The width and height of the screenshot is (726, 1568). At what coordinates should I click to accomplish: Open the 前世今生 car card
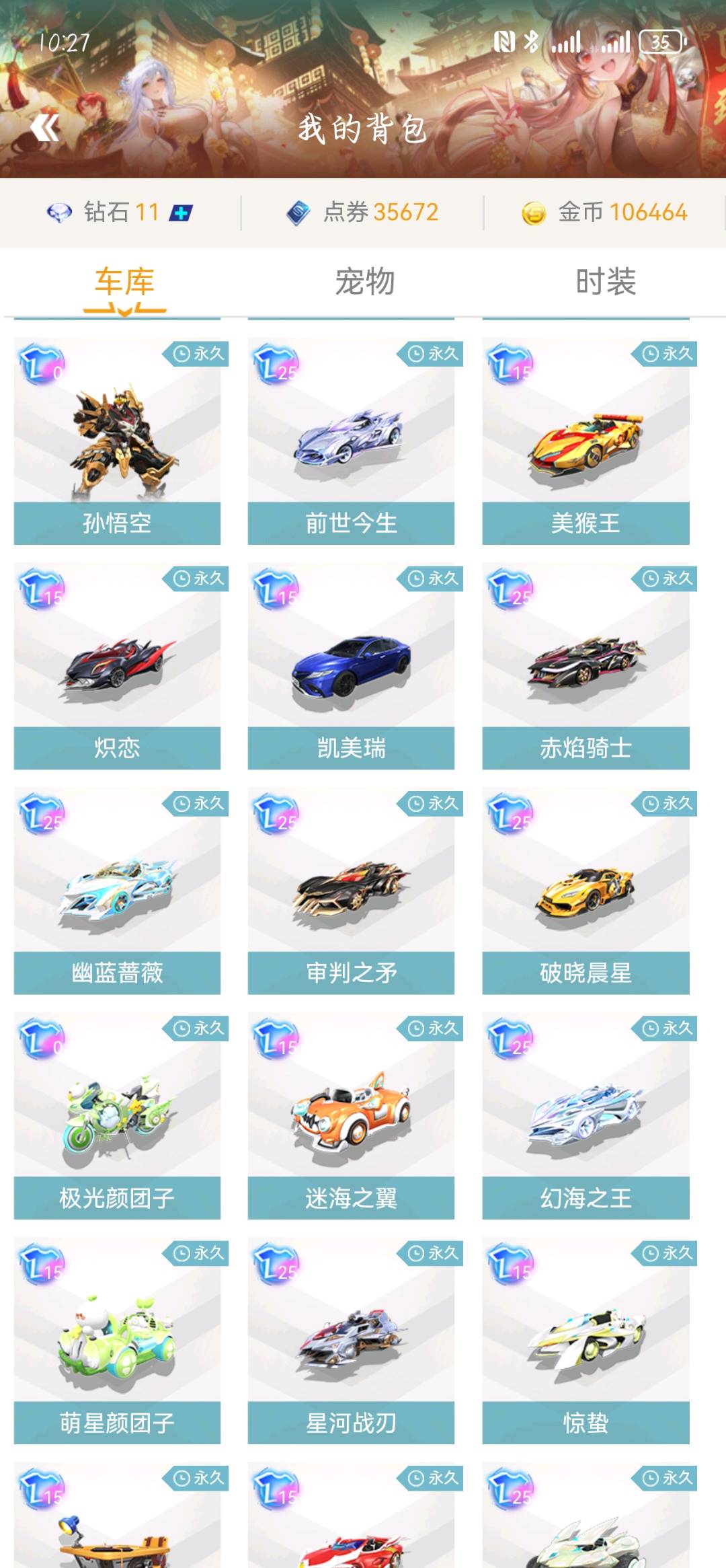[351, 441]
